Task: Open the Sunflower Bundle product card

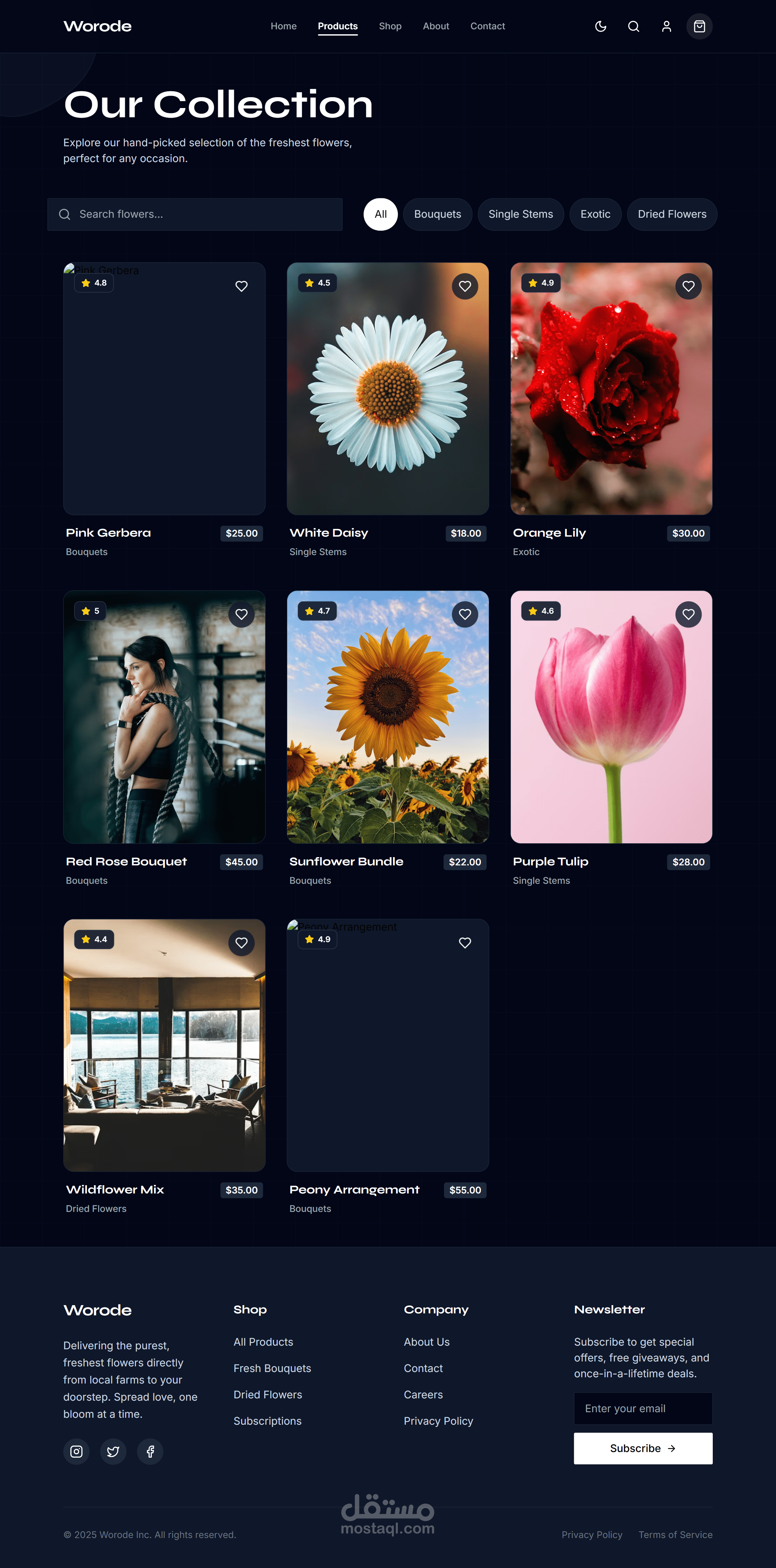Action: [x=388, y=716]
